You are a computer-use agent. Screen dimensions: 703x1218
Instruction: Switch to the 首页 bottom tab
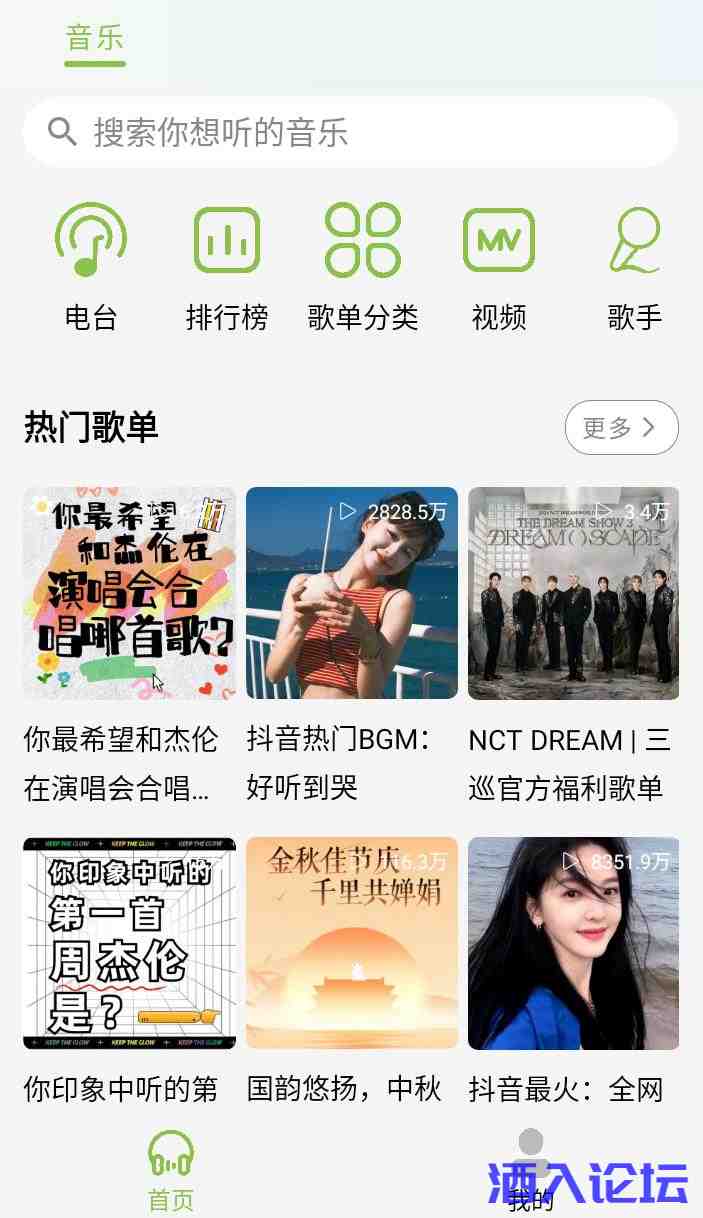171,1170
